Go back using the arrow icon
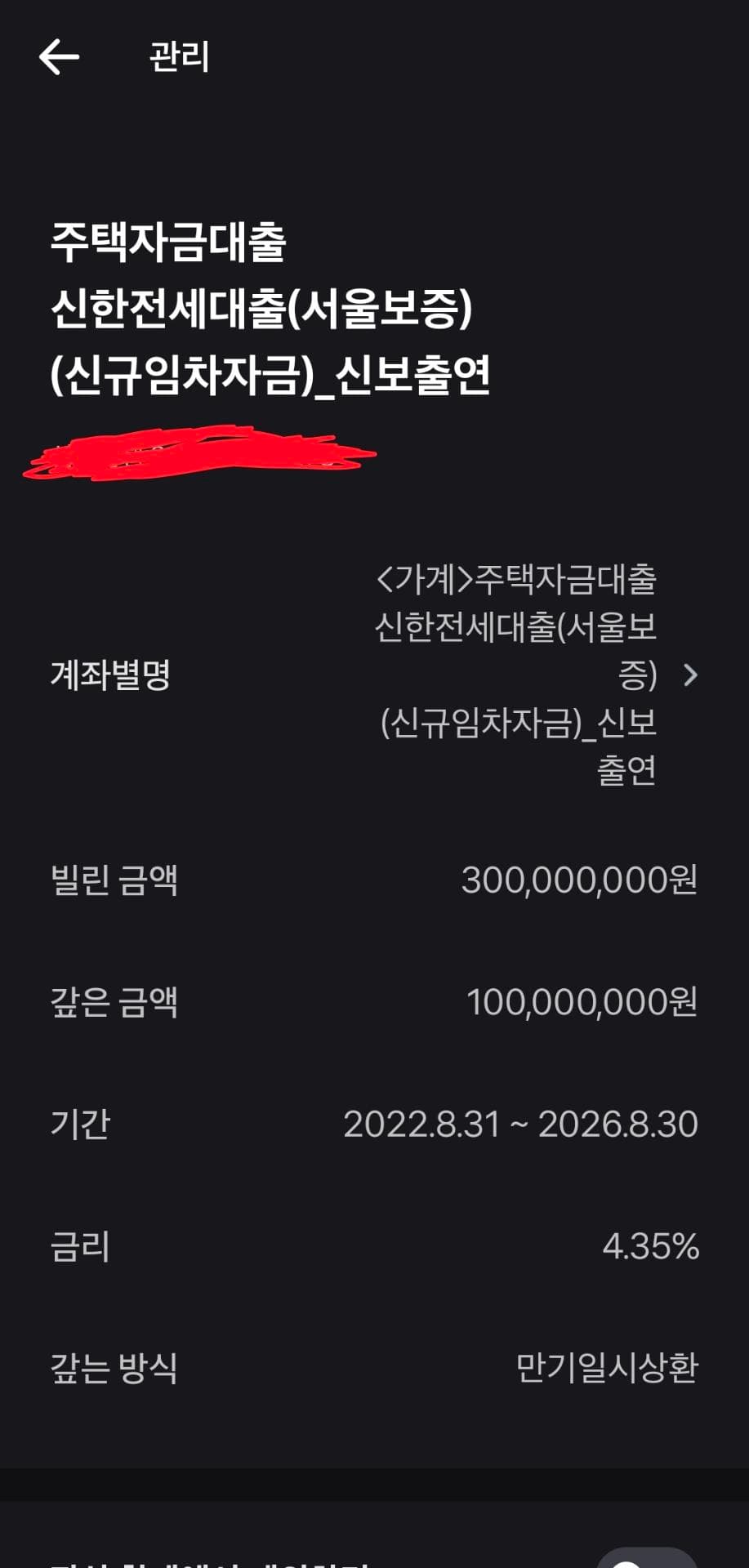The width and height of the screenshot is (749, 1568). pos(59,57)
